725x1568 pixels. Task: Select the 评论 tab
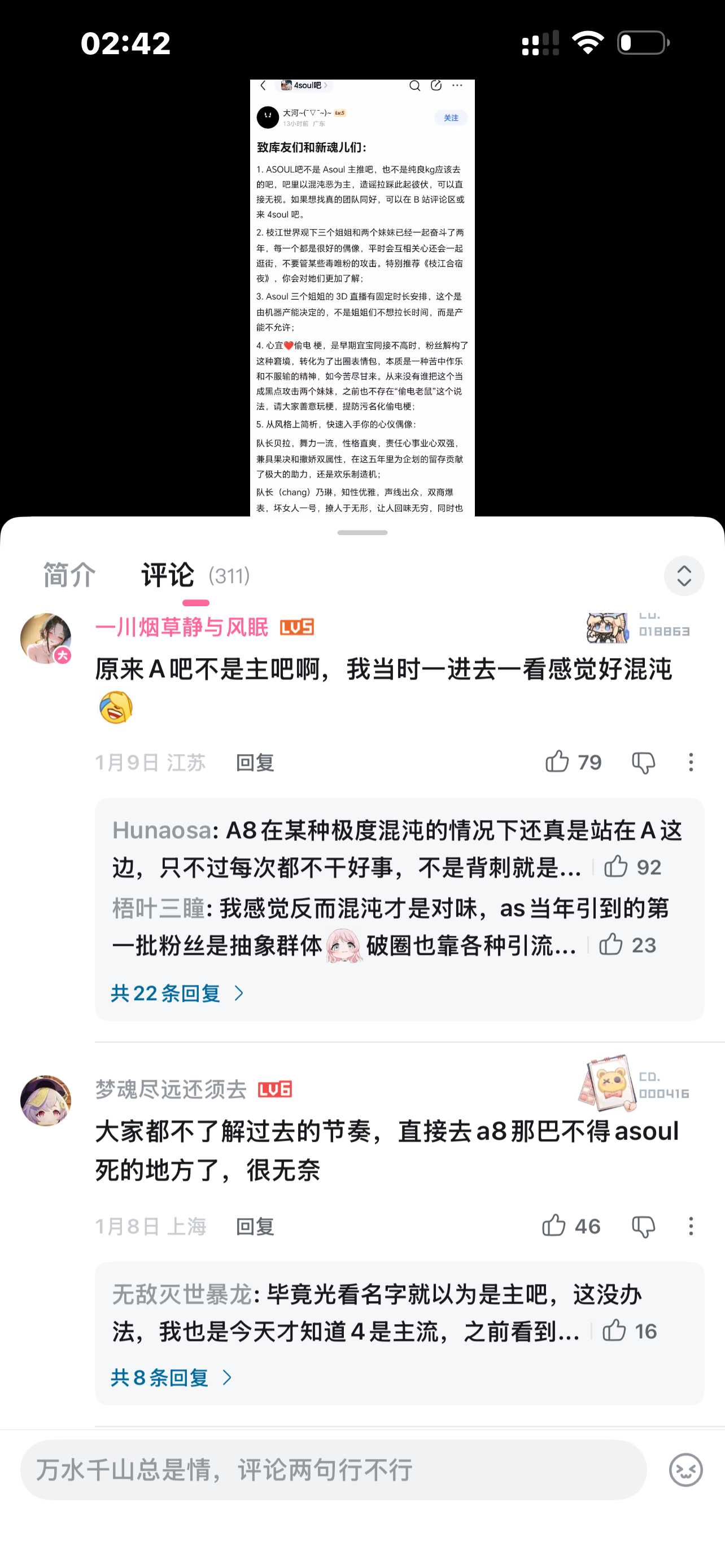click(x=168, y=575)
